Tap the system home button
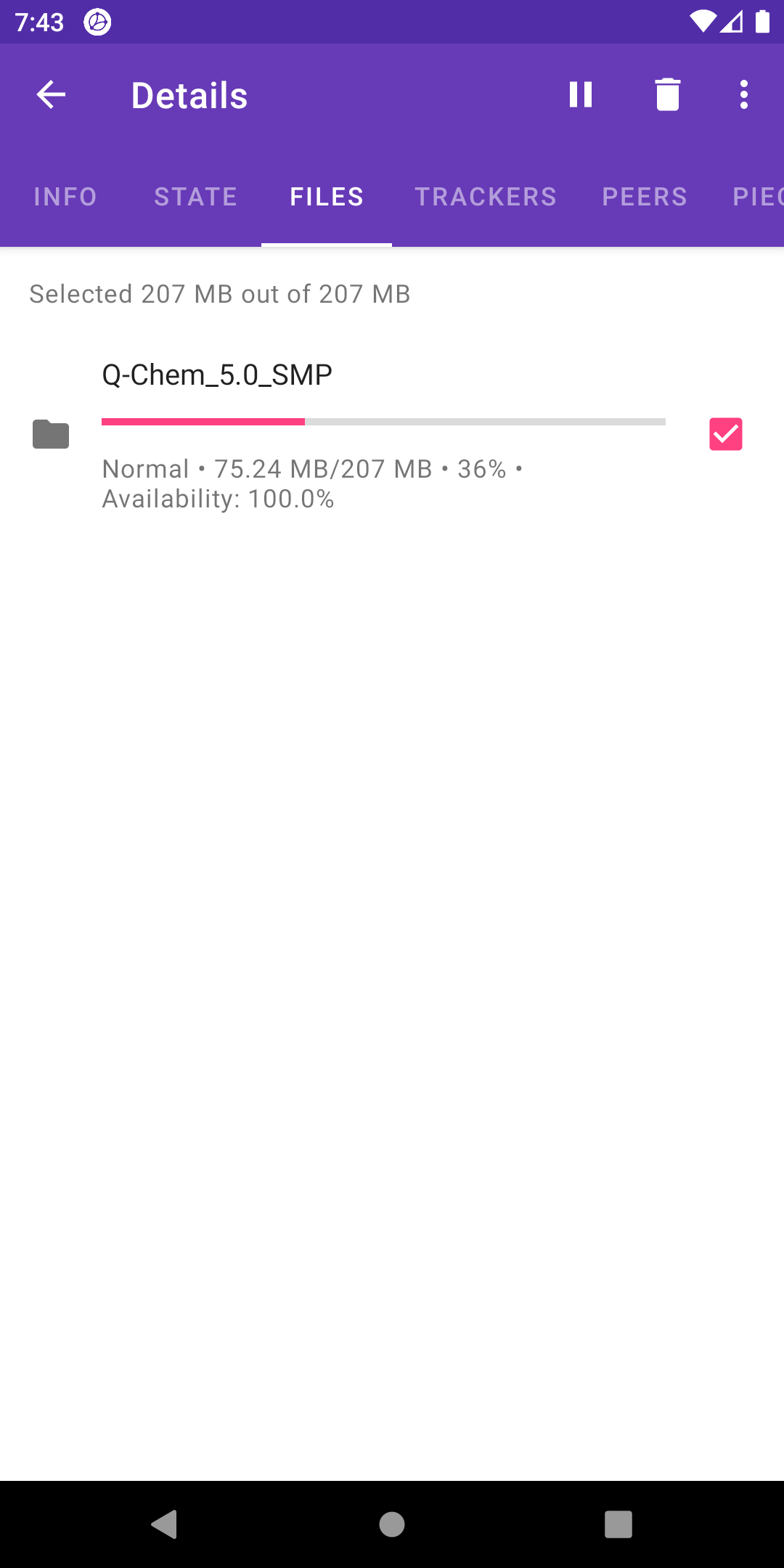Viewport: 784px width, 1568px height. click(392, 1524)
